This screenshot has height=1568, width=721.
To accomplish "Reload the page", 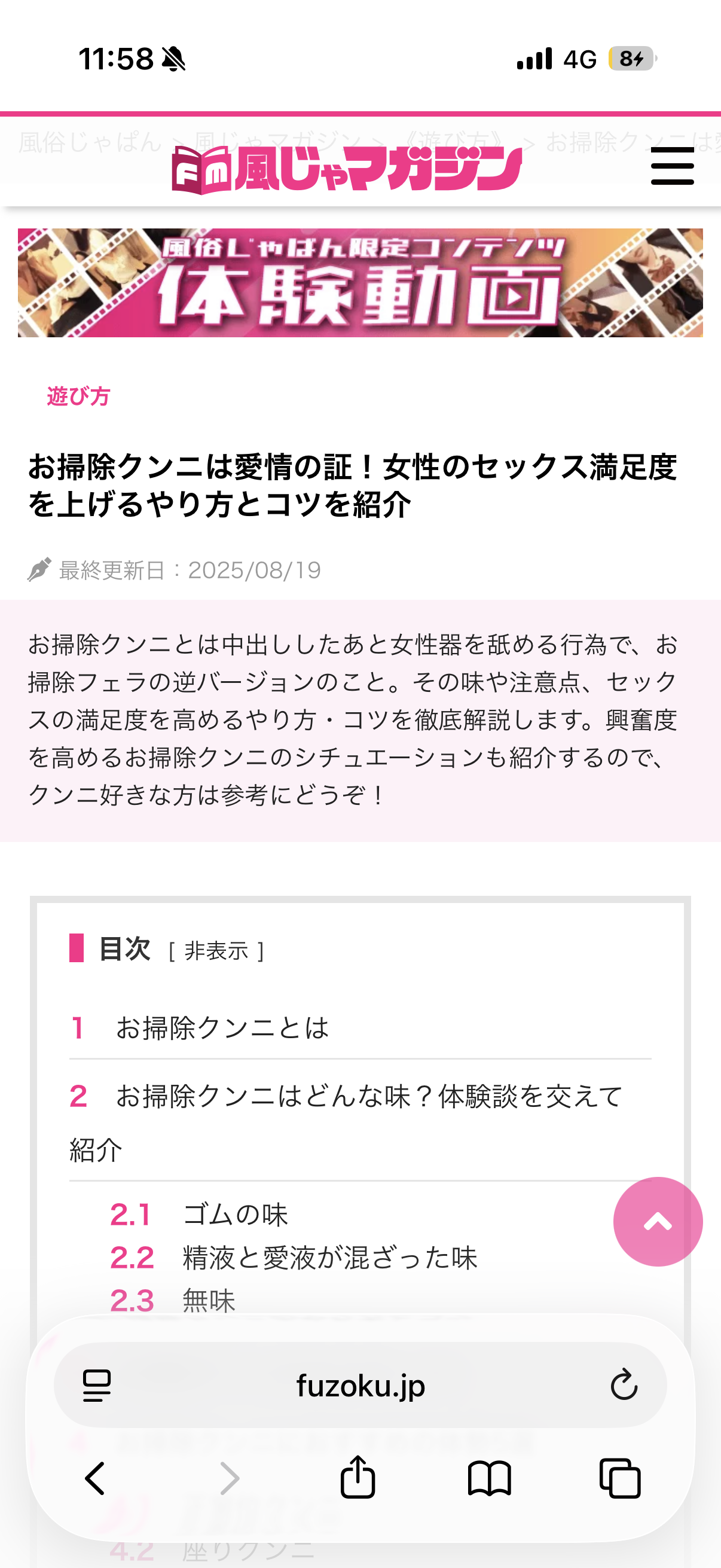I will tap(624, 1386).
